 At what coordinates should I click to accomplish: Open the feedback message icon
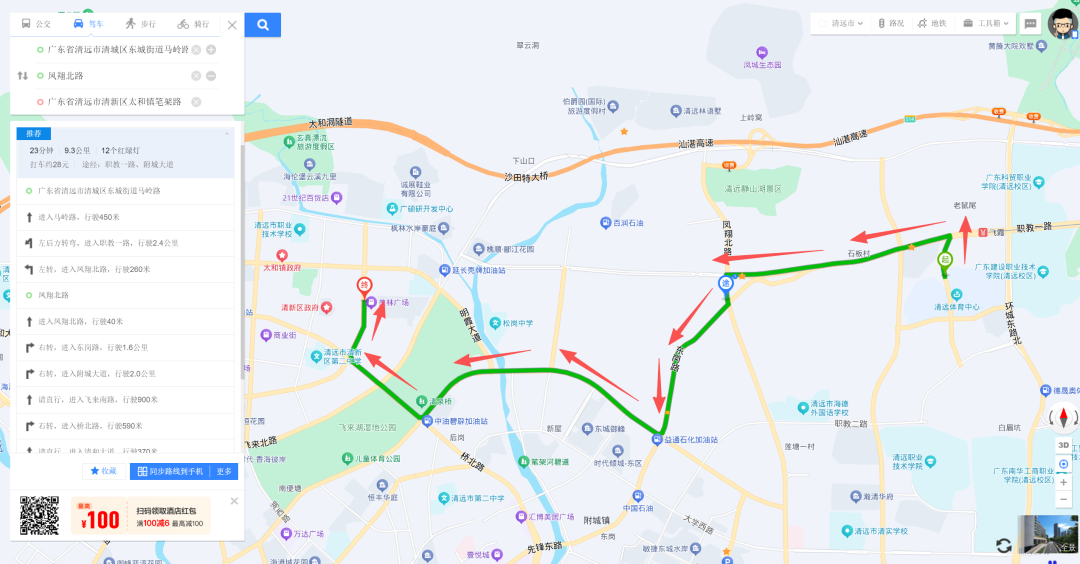[x=1030, y=23]
